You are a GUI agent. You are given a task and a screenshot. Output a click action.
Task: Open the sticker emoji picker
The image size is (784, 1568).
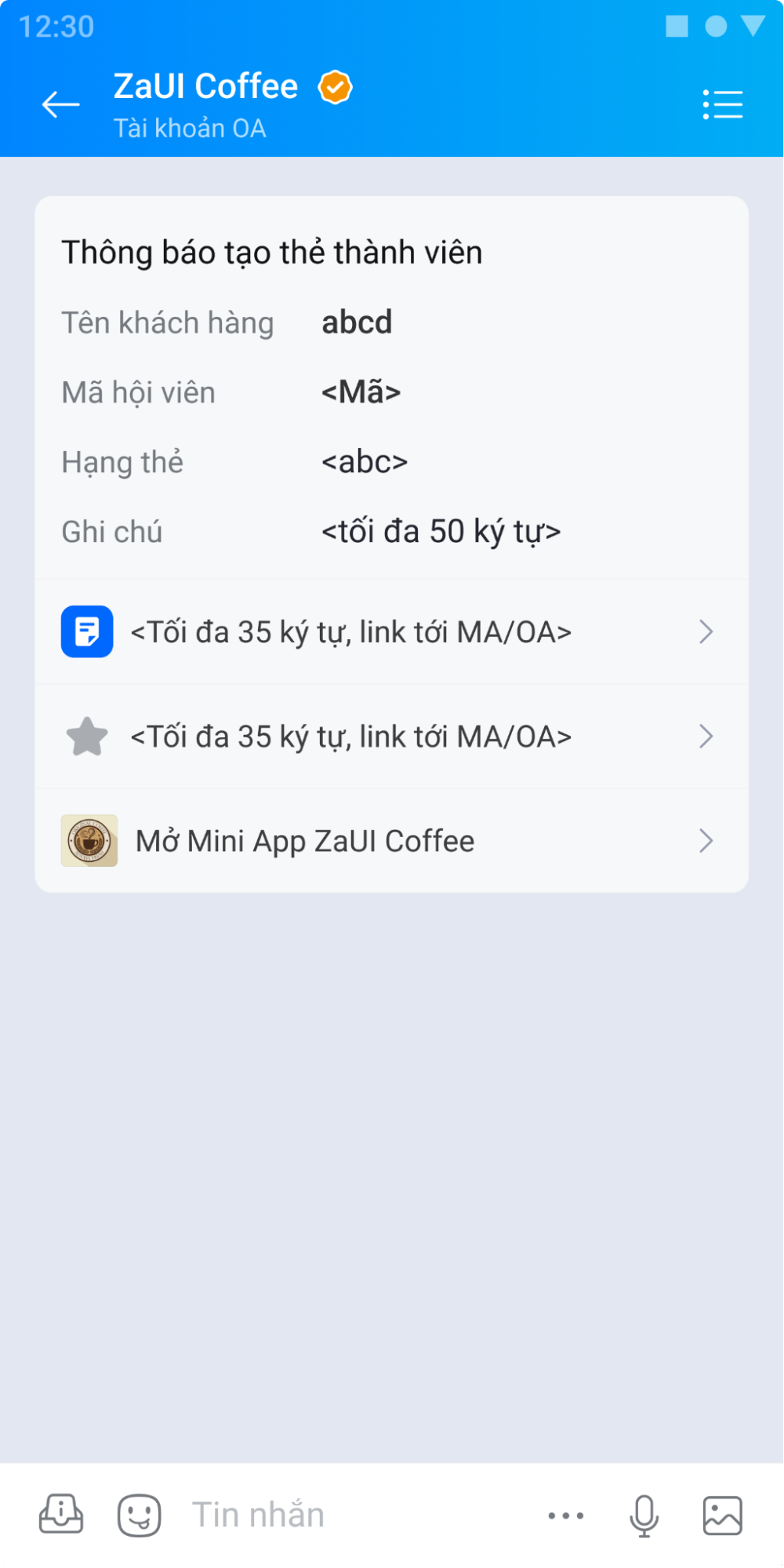coord(140,1515)
